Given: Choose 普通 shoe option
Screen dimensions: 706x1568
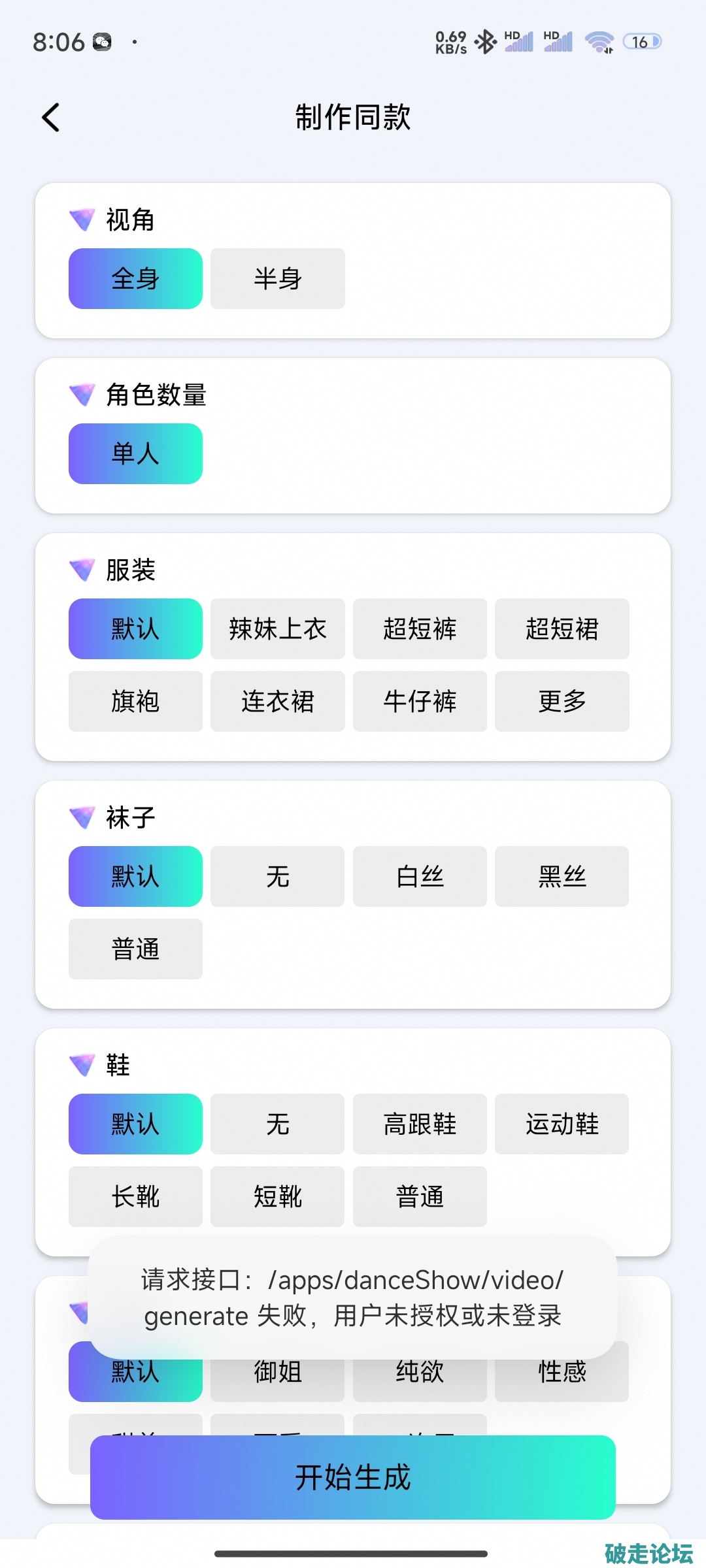Looking at the screenshot, I should pos(420,1196).
